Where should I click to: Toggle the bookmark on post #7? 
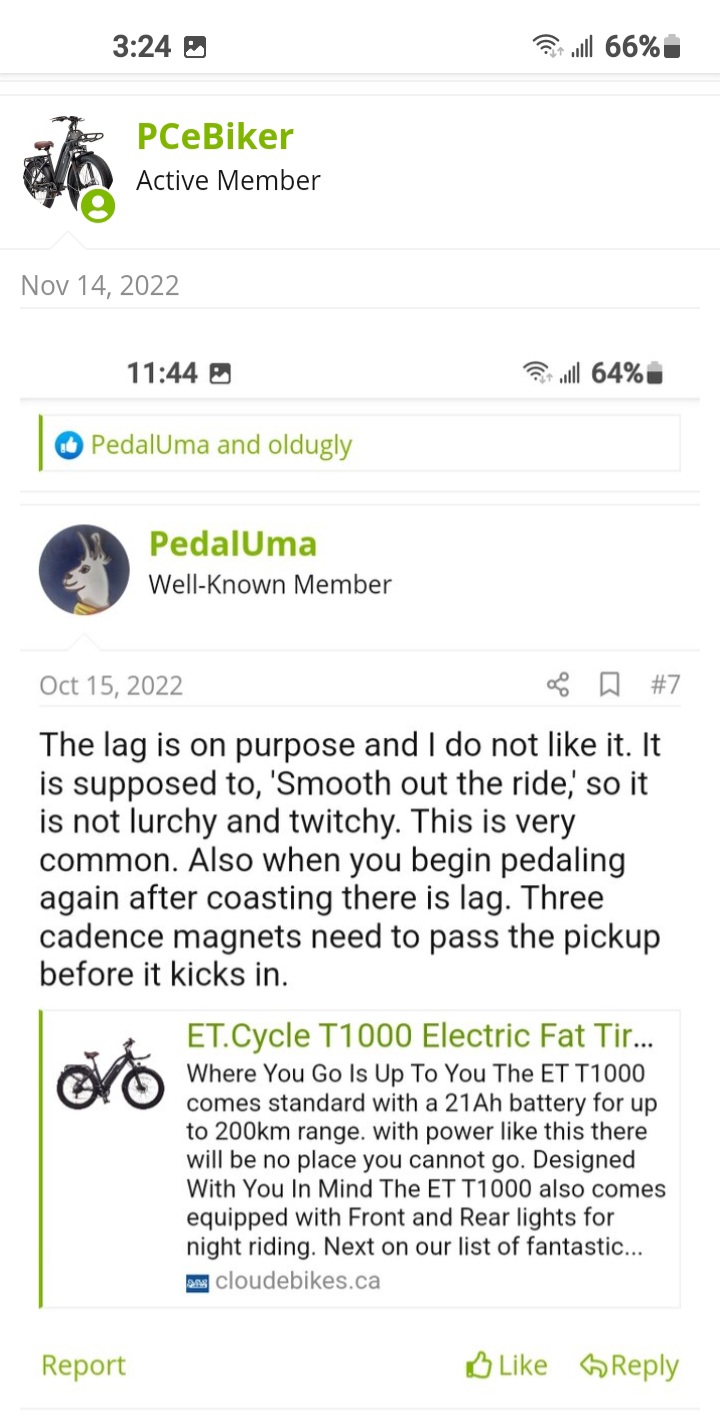[x=609, y=684]
